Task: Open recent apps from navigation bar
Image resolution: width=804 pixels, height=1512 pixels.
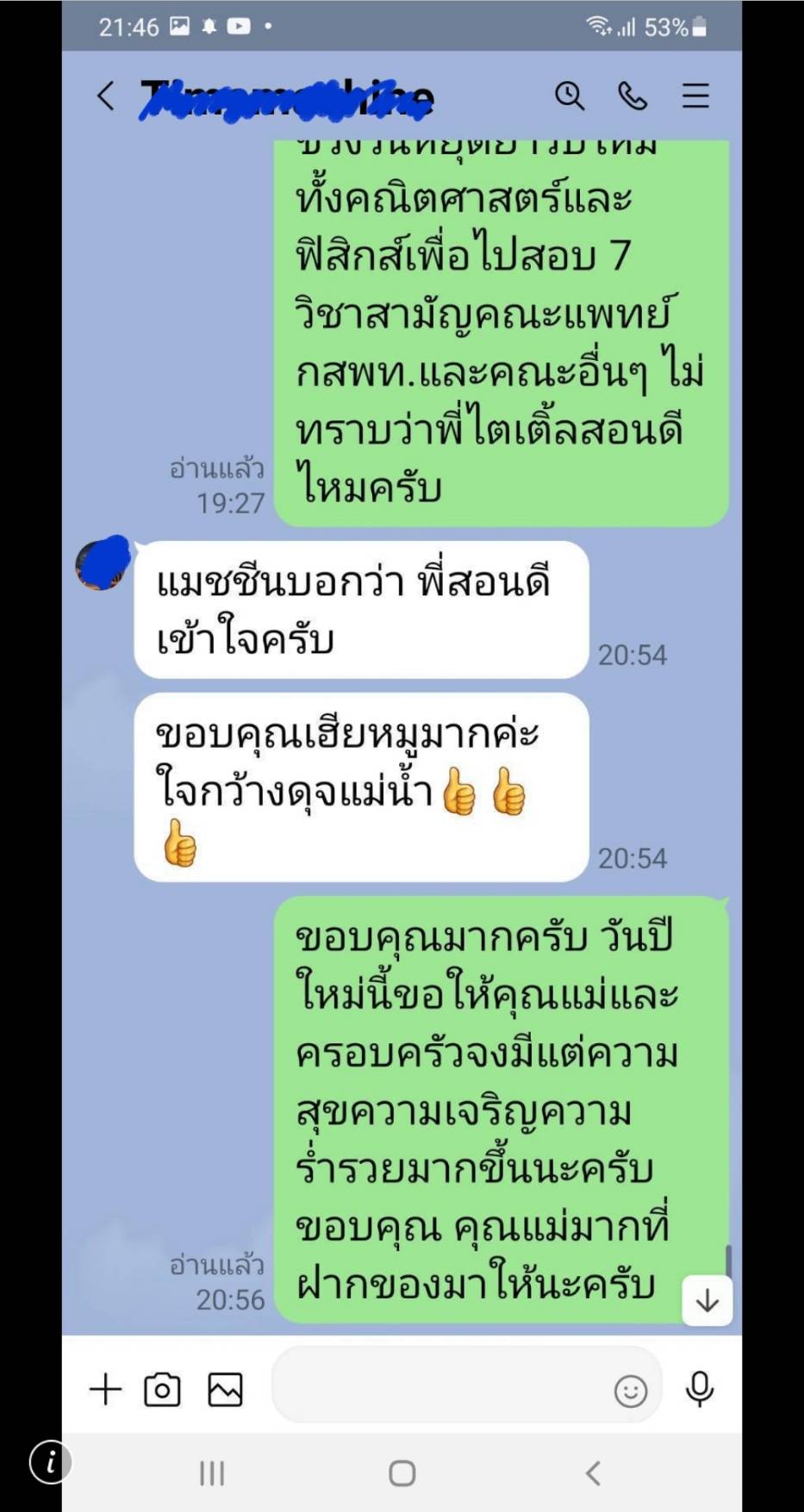Action: (x=212, y=1473)
